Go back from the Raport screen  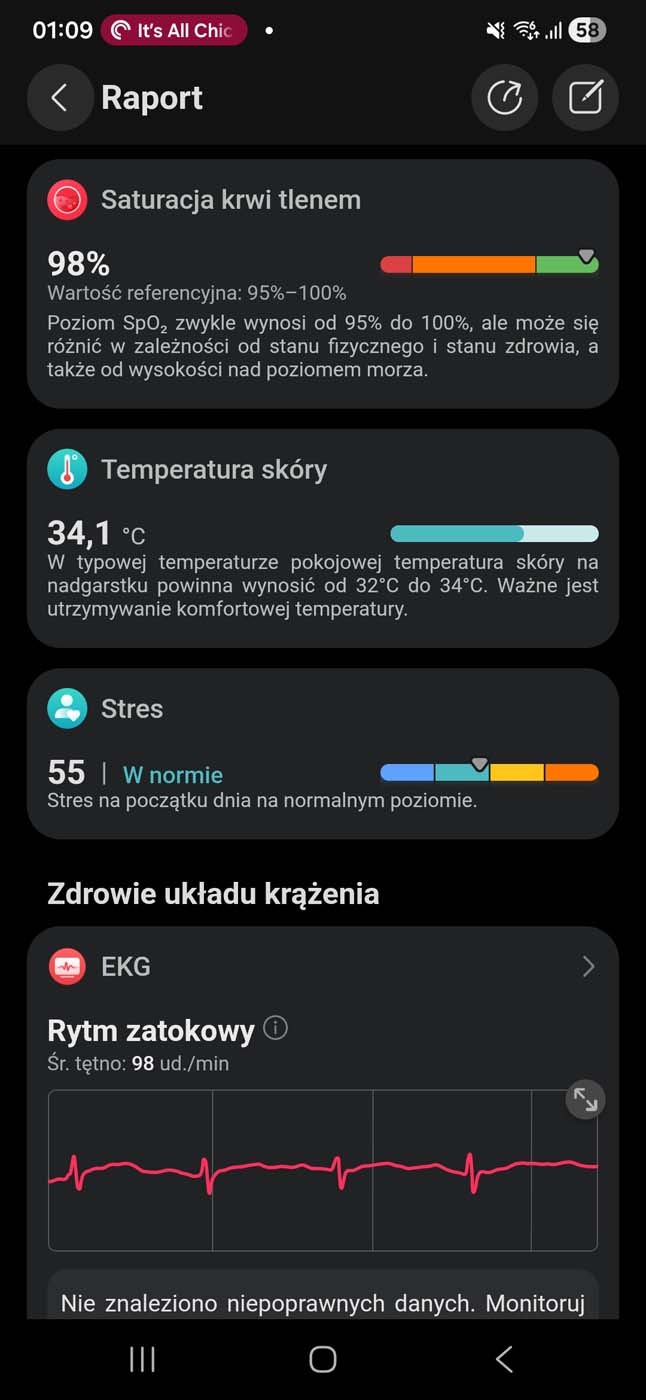click(x=59, y=97)
